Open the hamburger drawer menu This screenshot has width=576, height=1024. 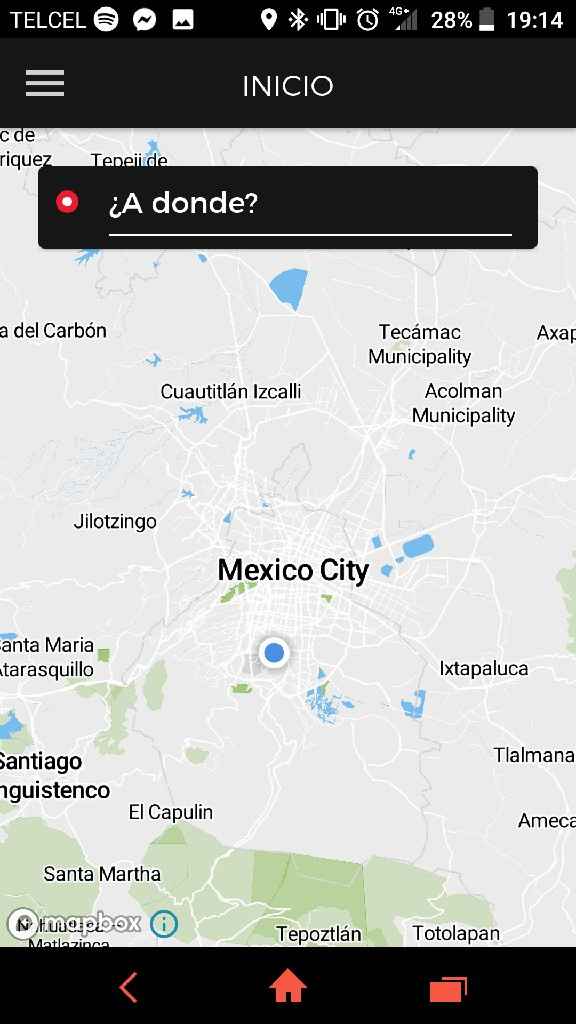(x=45, y=84)
